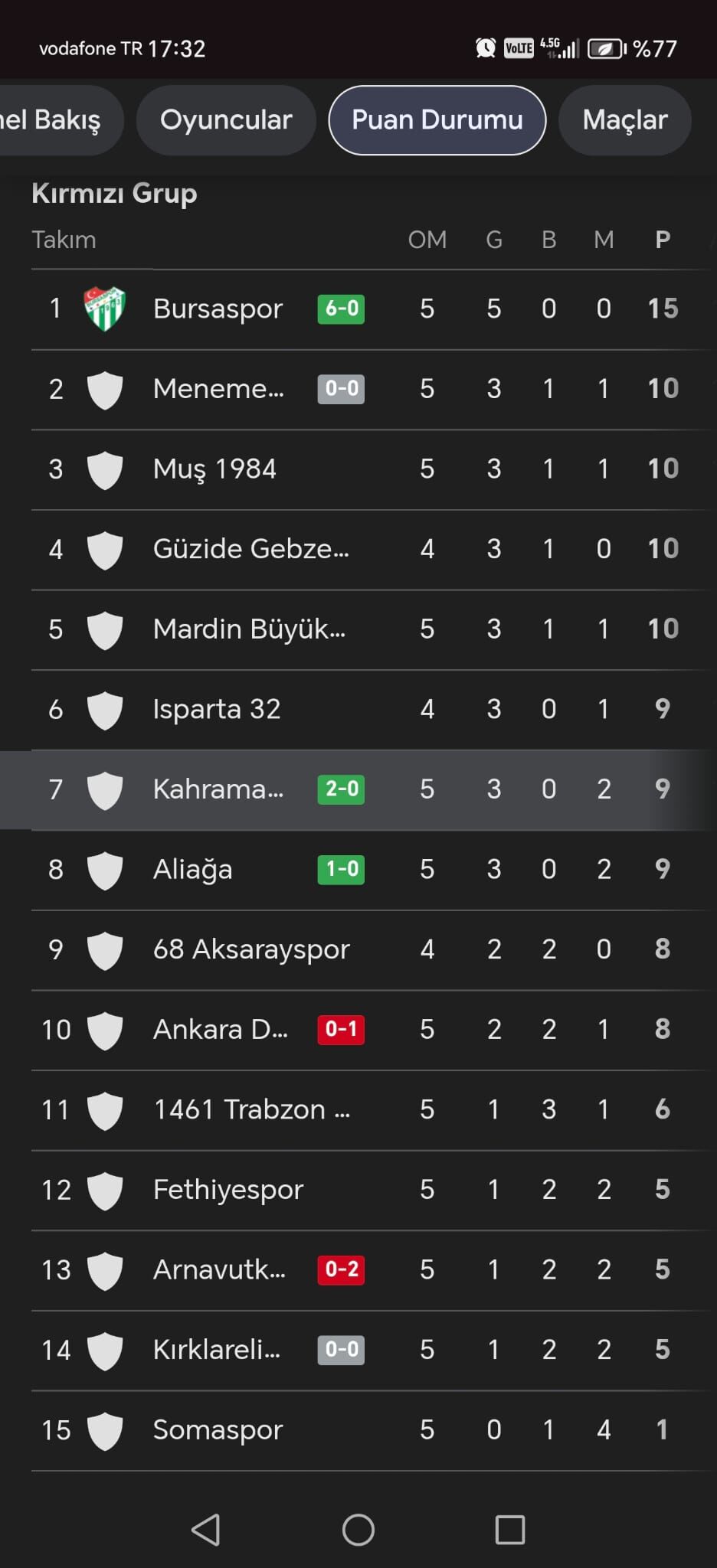Screen dimensions: 717x1568
Task: Go to the Genel Bakış tab
Action: [x=52, y=120]
